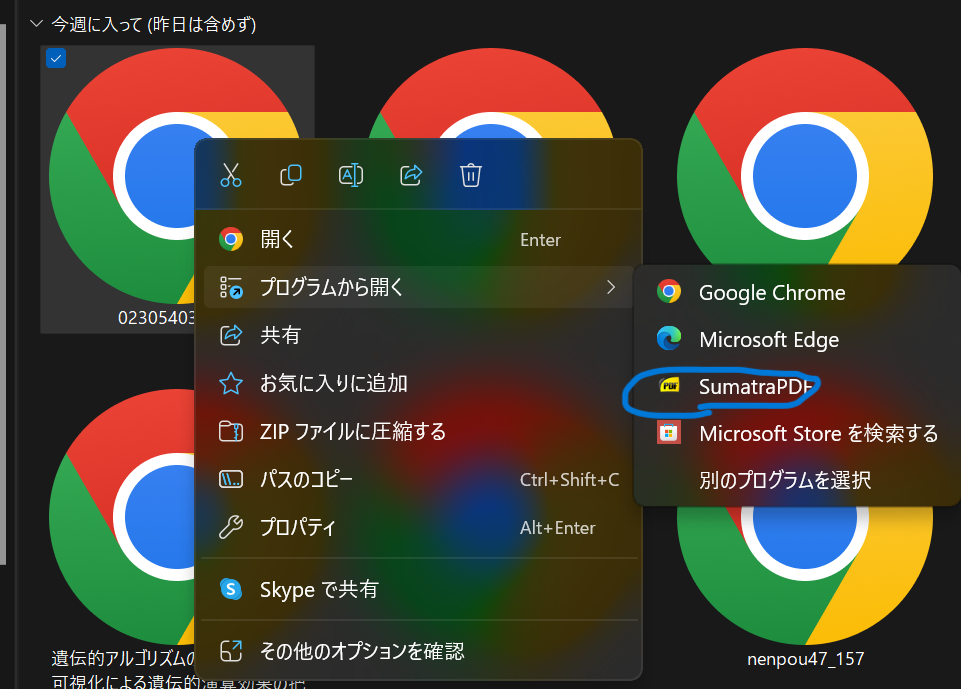Select Microsoft Store を検索する
The image size is (961, 689).
tap(818, 433)
